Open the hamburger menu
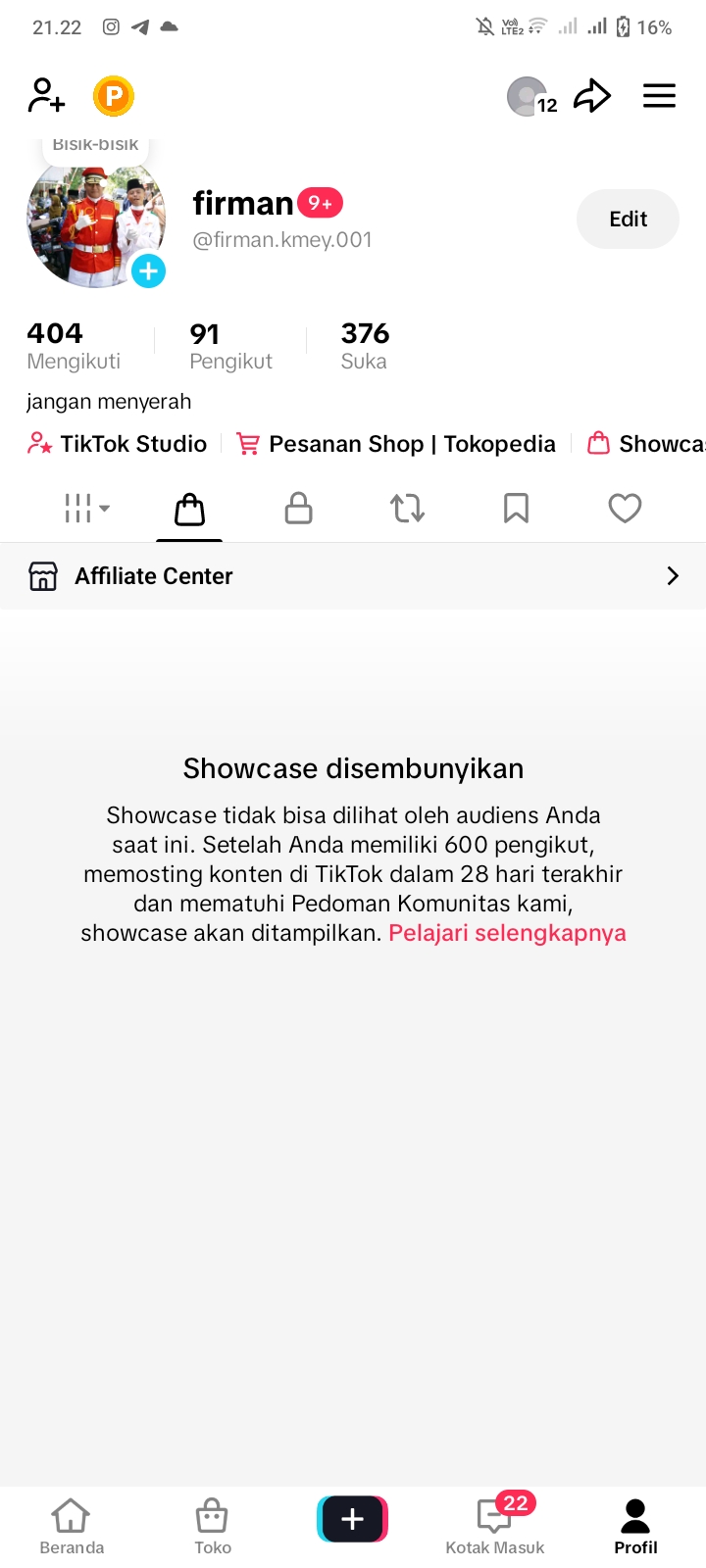 coord(659,96)
